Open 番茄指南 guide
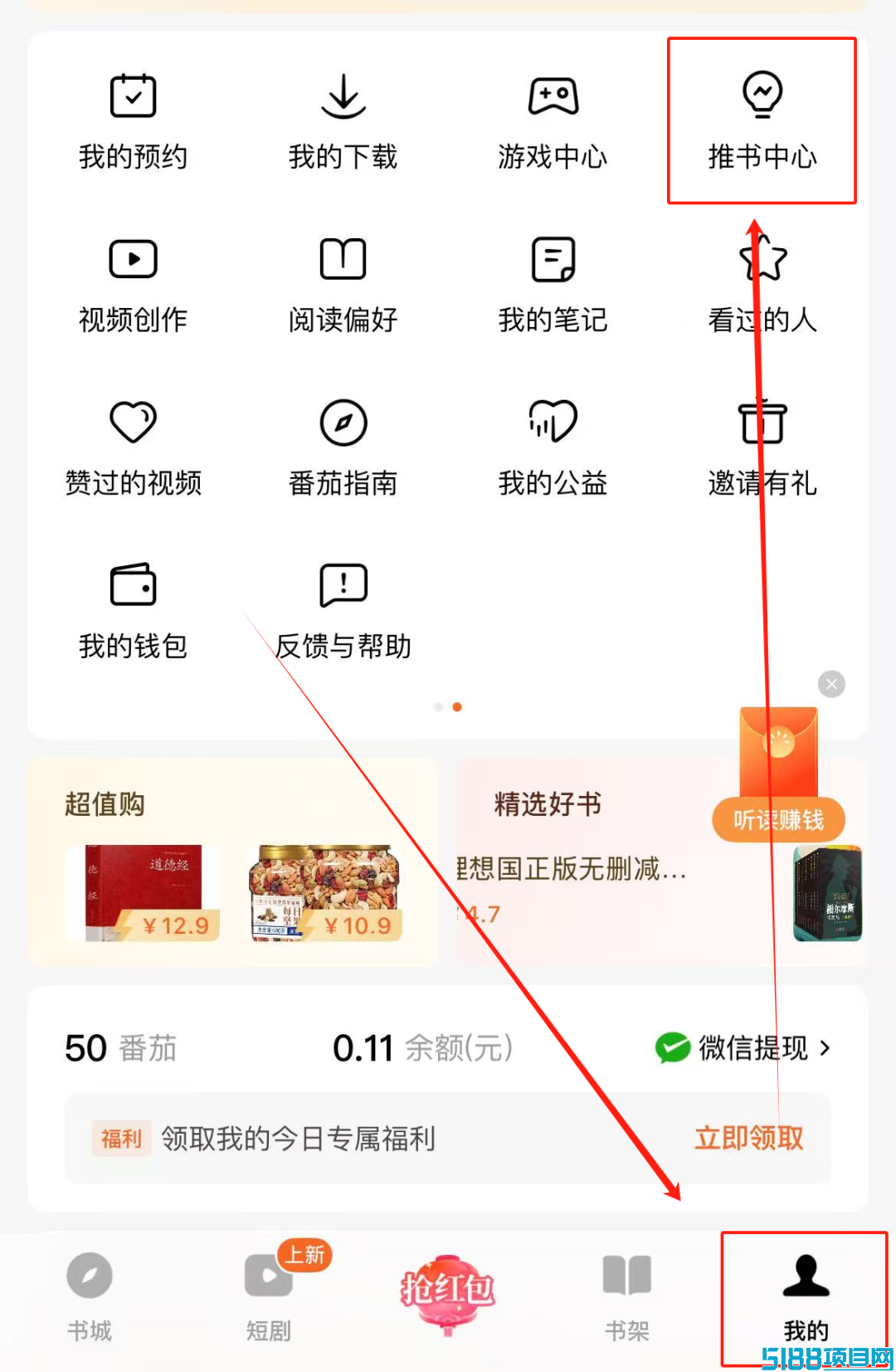The image size is (896, 1372). pyautogui.click(x=343, y=447)
